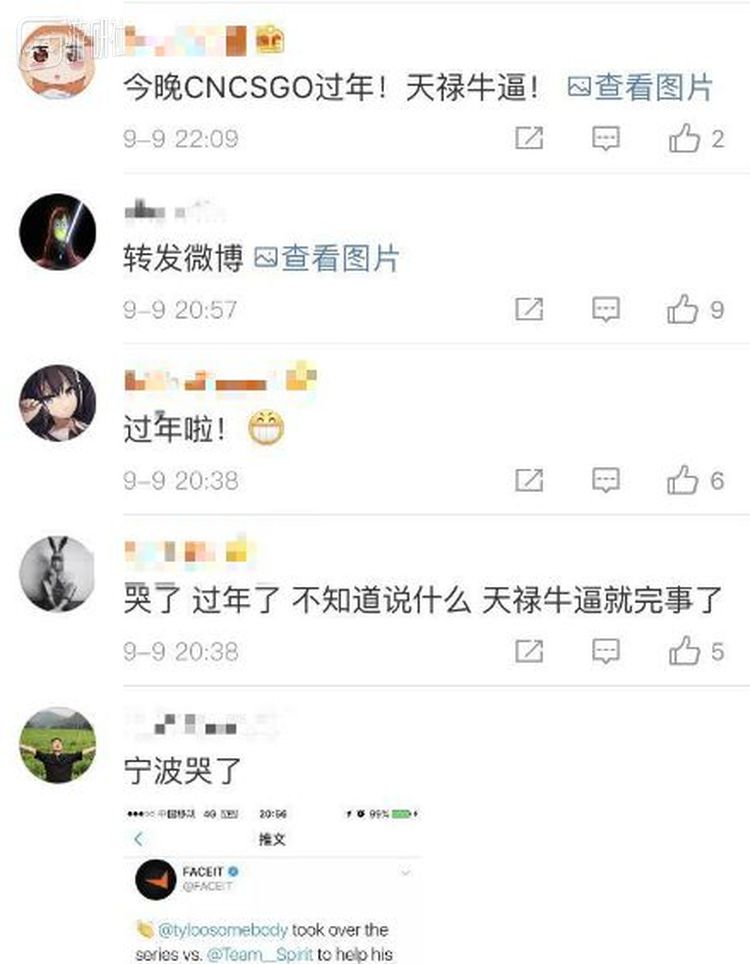Like the 今晚CNCSGO过年 comment
The height and width of the screenshot is (964, 750).
point(685,139)
